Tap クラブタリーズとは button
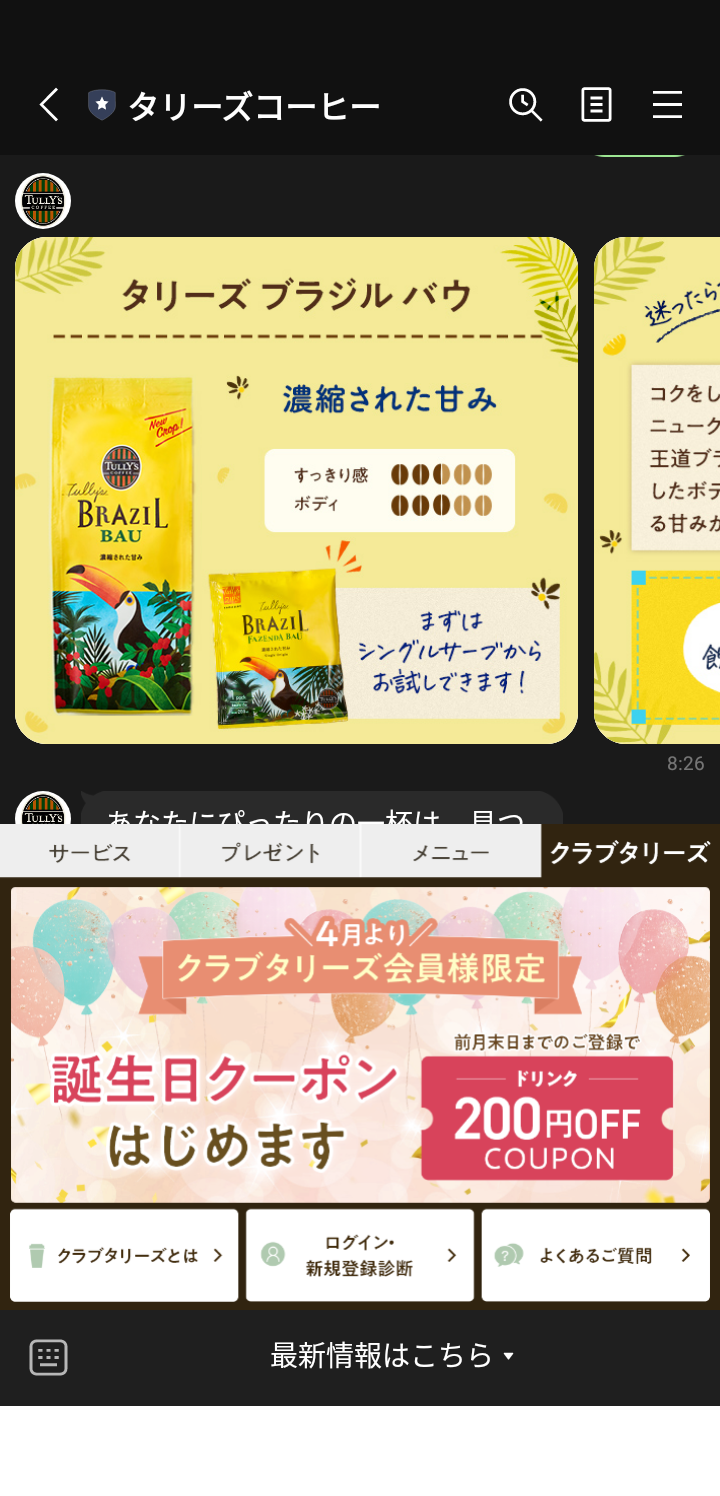The width and height of the screenshot is (720, 1496). click(x=125, y=1255)
